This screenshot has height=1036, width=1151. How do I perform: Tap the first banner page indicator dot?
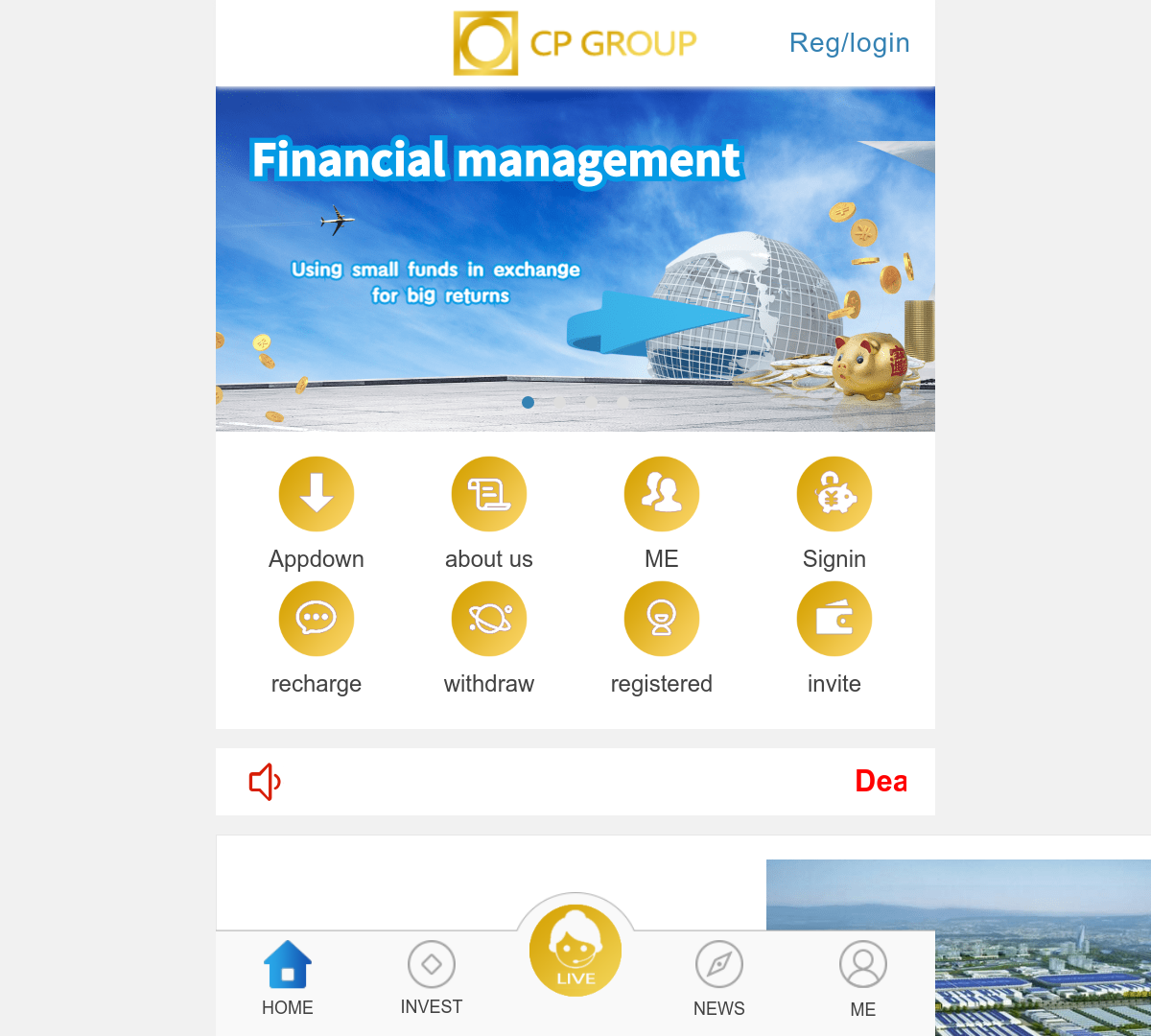(528, 403)
